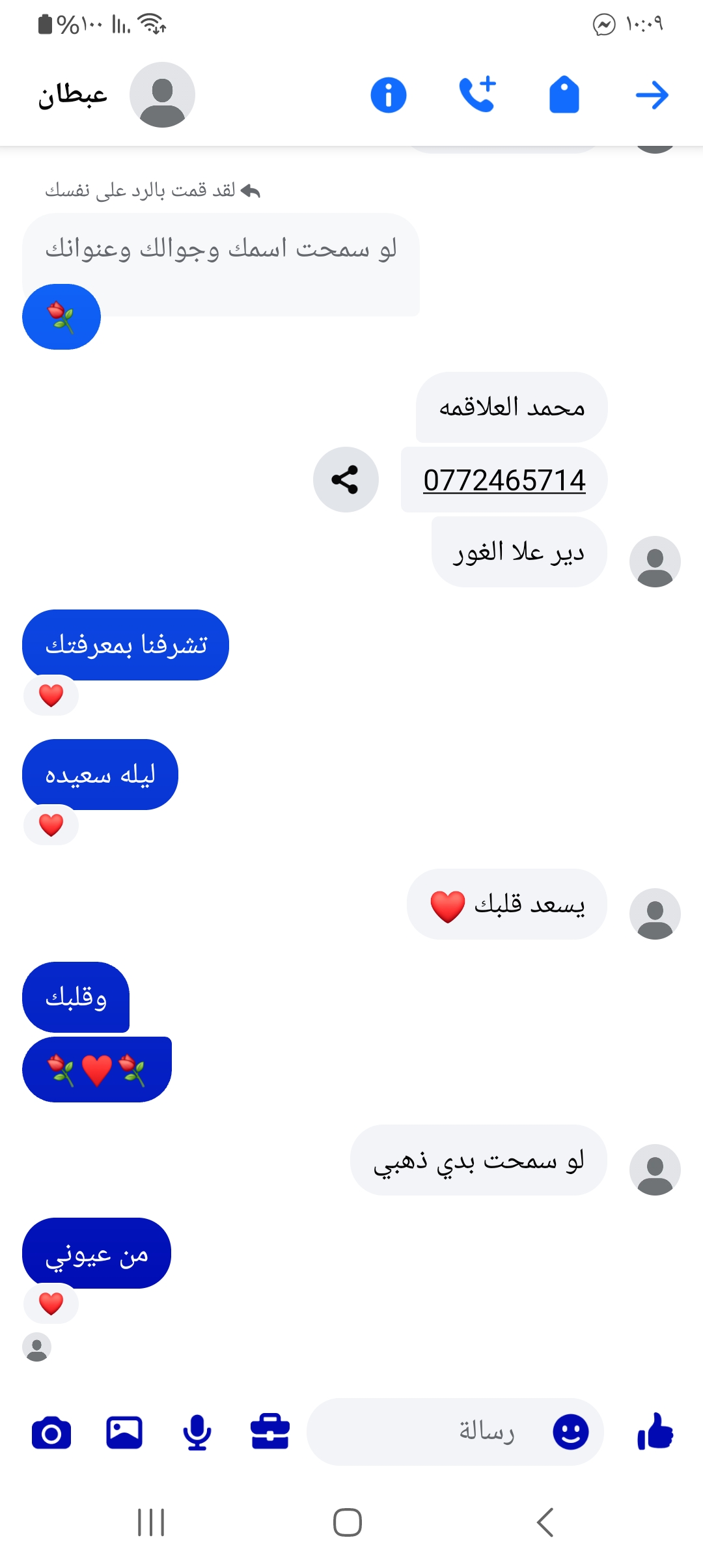Go to home screen via navigation bar
This screenshot has width=703, height=1568.
pyautogui.click(x=348, y=1522)
